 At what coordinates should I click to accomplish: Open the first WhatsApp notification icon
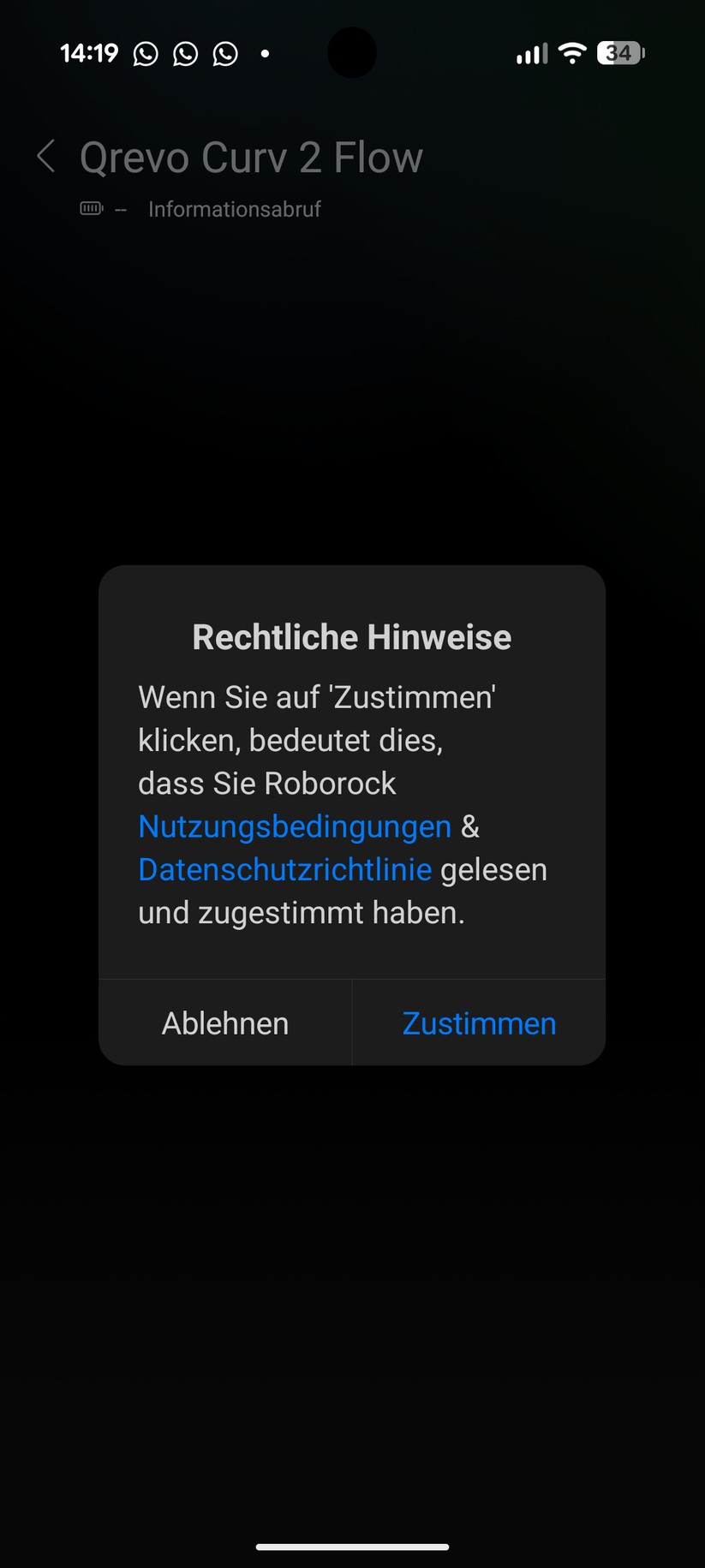(x=146, y=53)
